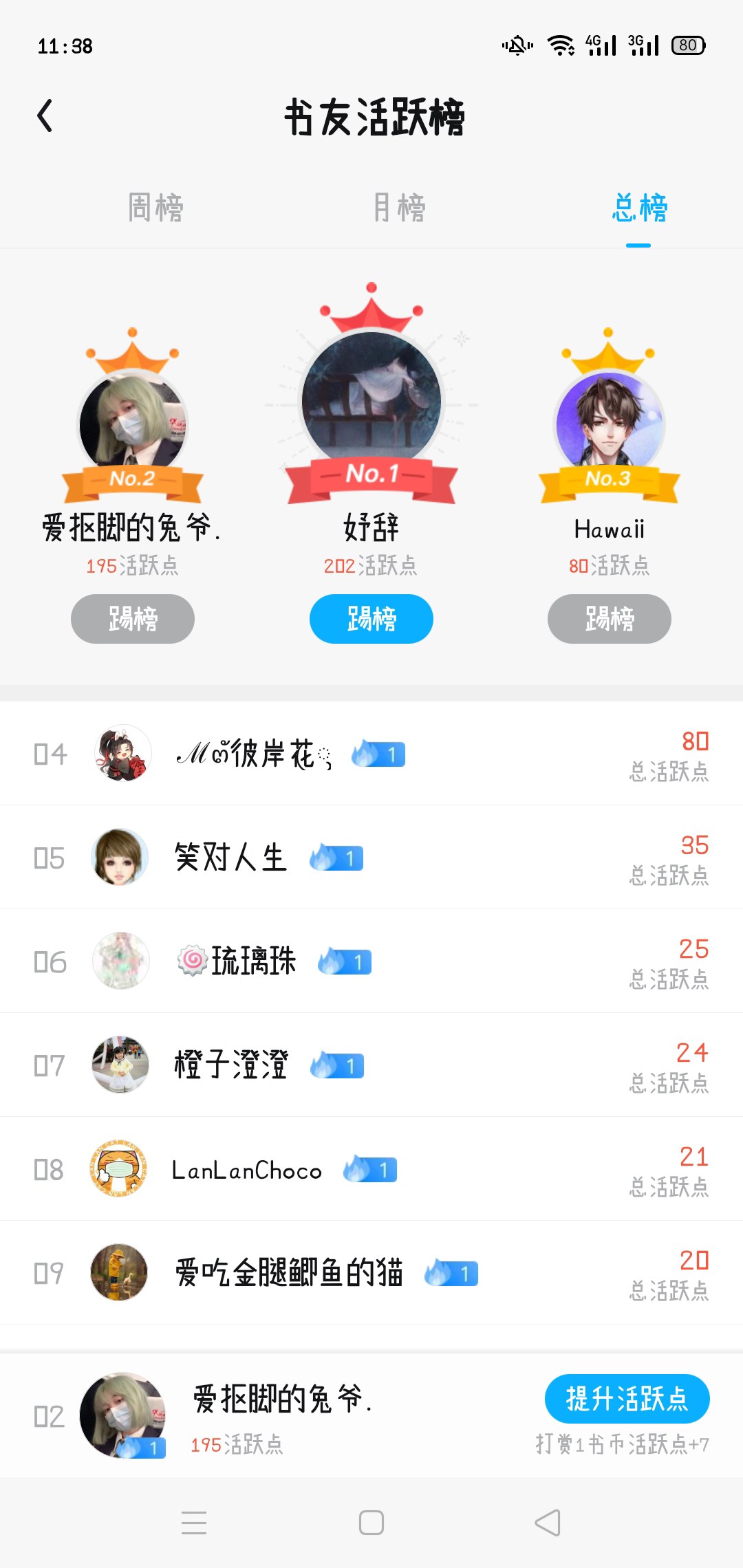Tap 踢榜 under Hawaii
The width and height of the screenshot is (743, 1568).
pyautogui.click(x=610, y=619)
